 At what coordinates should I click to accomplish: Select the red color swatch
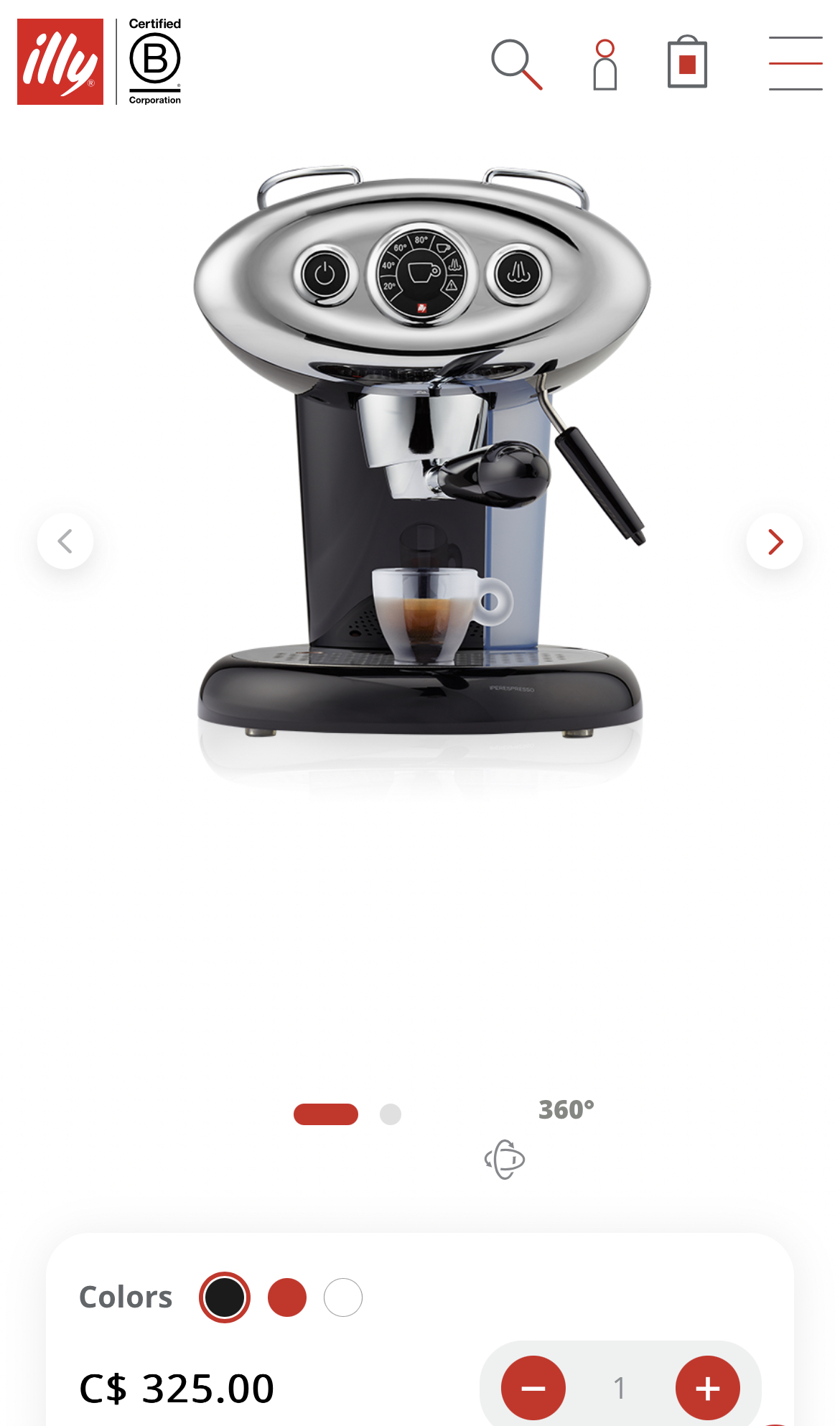(287, 1297)
